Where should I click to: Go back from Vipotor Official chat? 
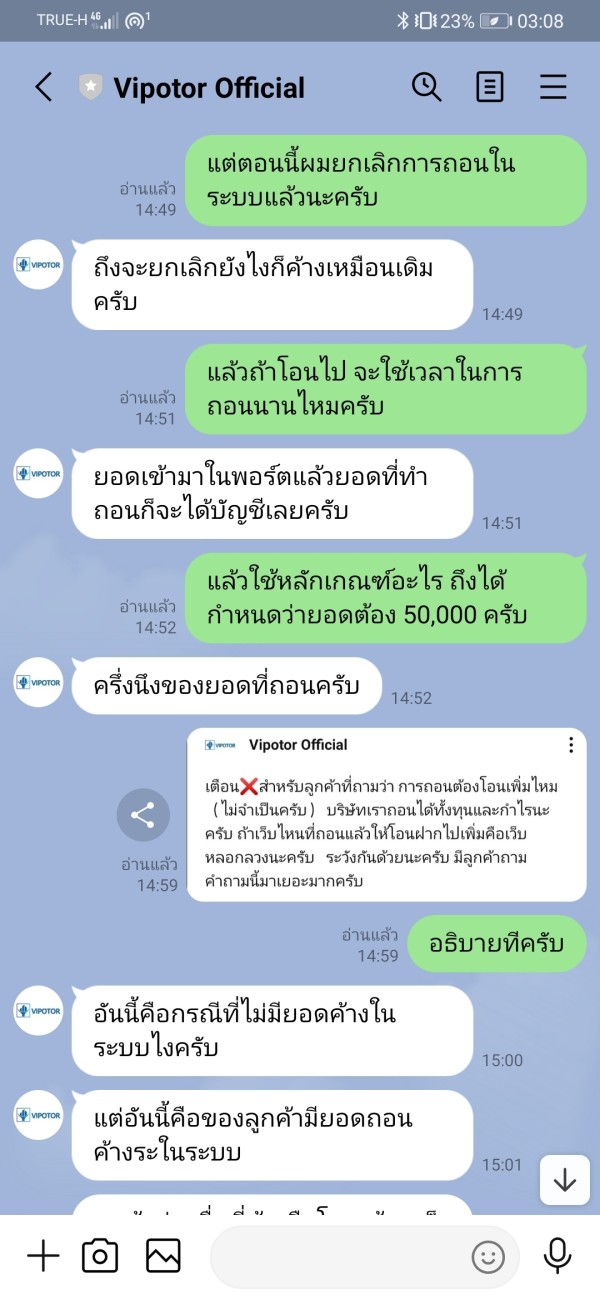44,88
